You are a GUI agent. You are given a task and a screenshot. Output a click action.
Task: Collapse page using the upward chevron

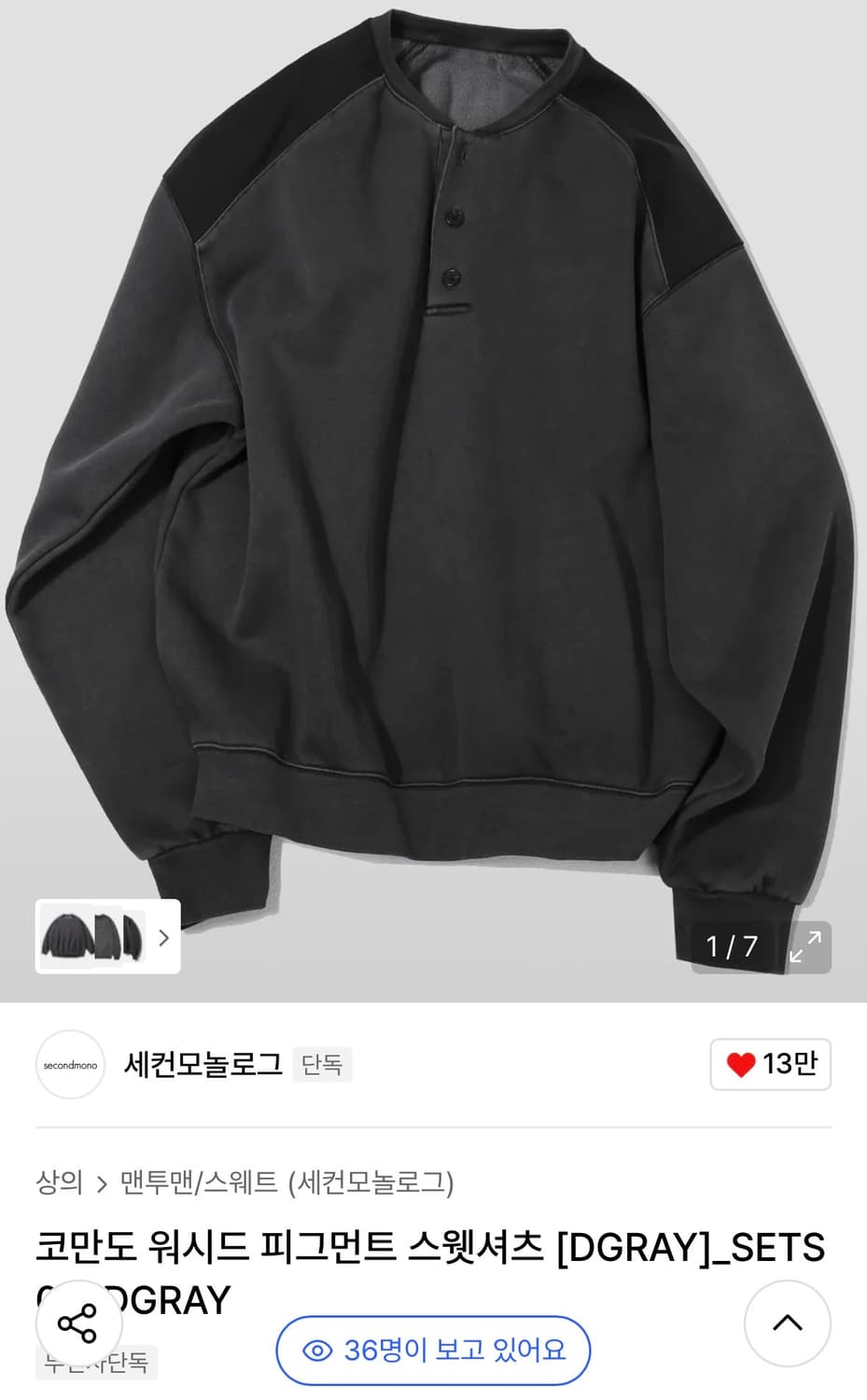point(789,1324)
